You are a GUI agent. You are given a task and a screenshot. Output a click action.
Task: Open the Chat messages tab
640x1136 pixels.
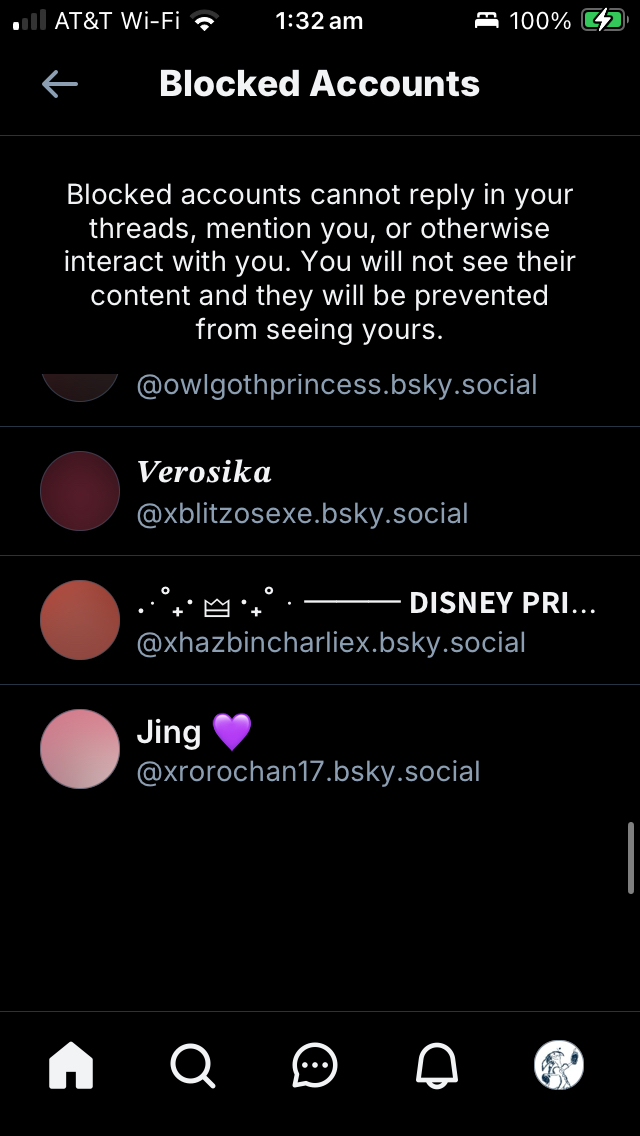(x=315, y=1066)
